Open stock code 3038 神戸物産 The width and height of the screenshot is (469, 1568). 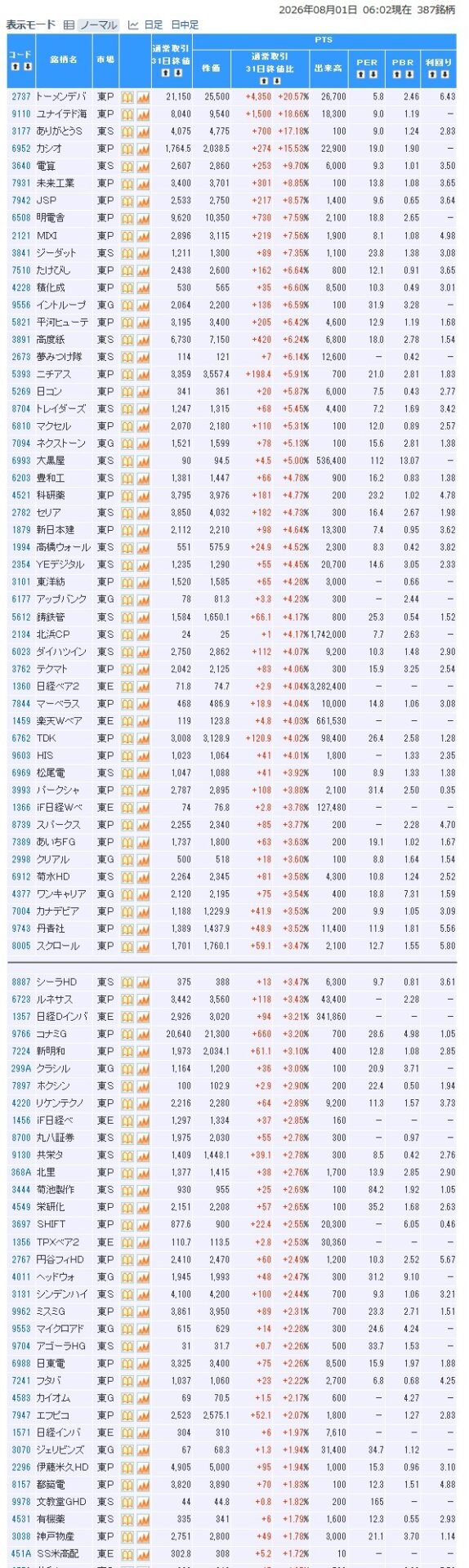[20, 1536]
